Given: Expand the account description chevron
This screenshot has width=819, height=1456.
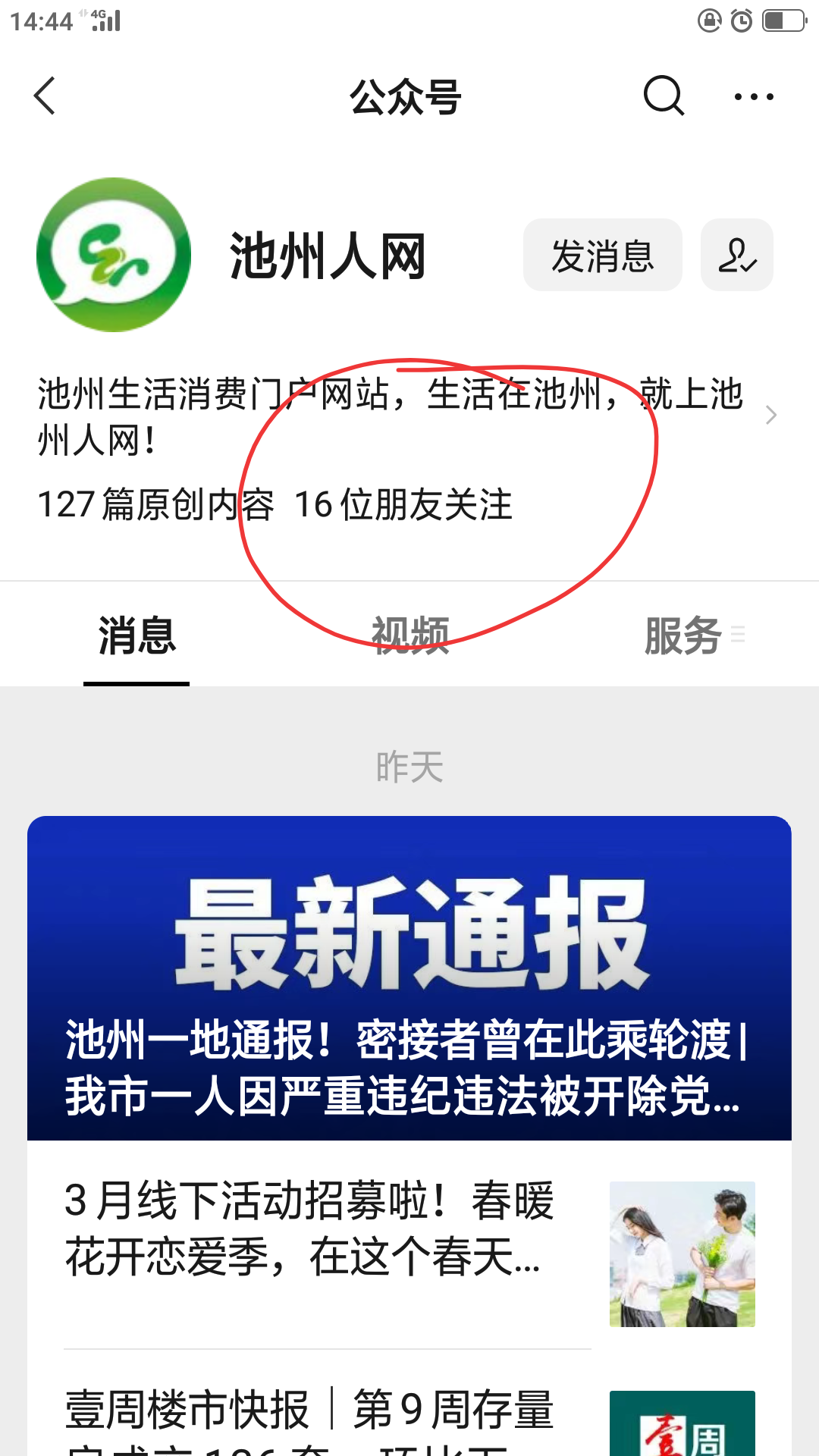Looking at the screenshot, I should (770, 415).
